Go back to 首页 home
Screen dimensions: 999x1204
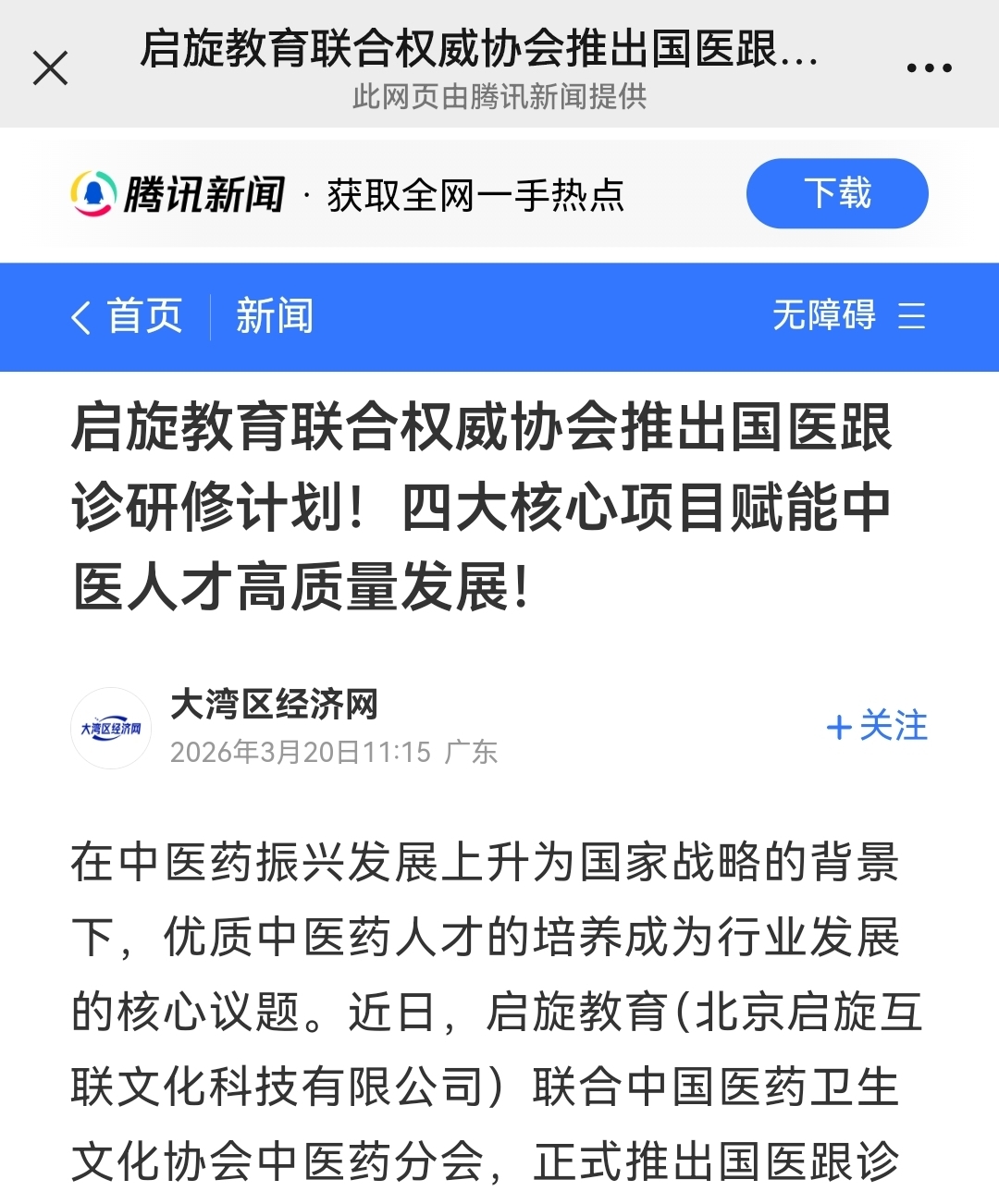click(128, 316)
